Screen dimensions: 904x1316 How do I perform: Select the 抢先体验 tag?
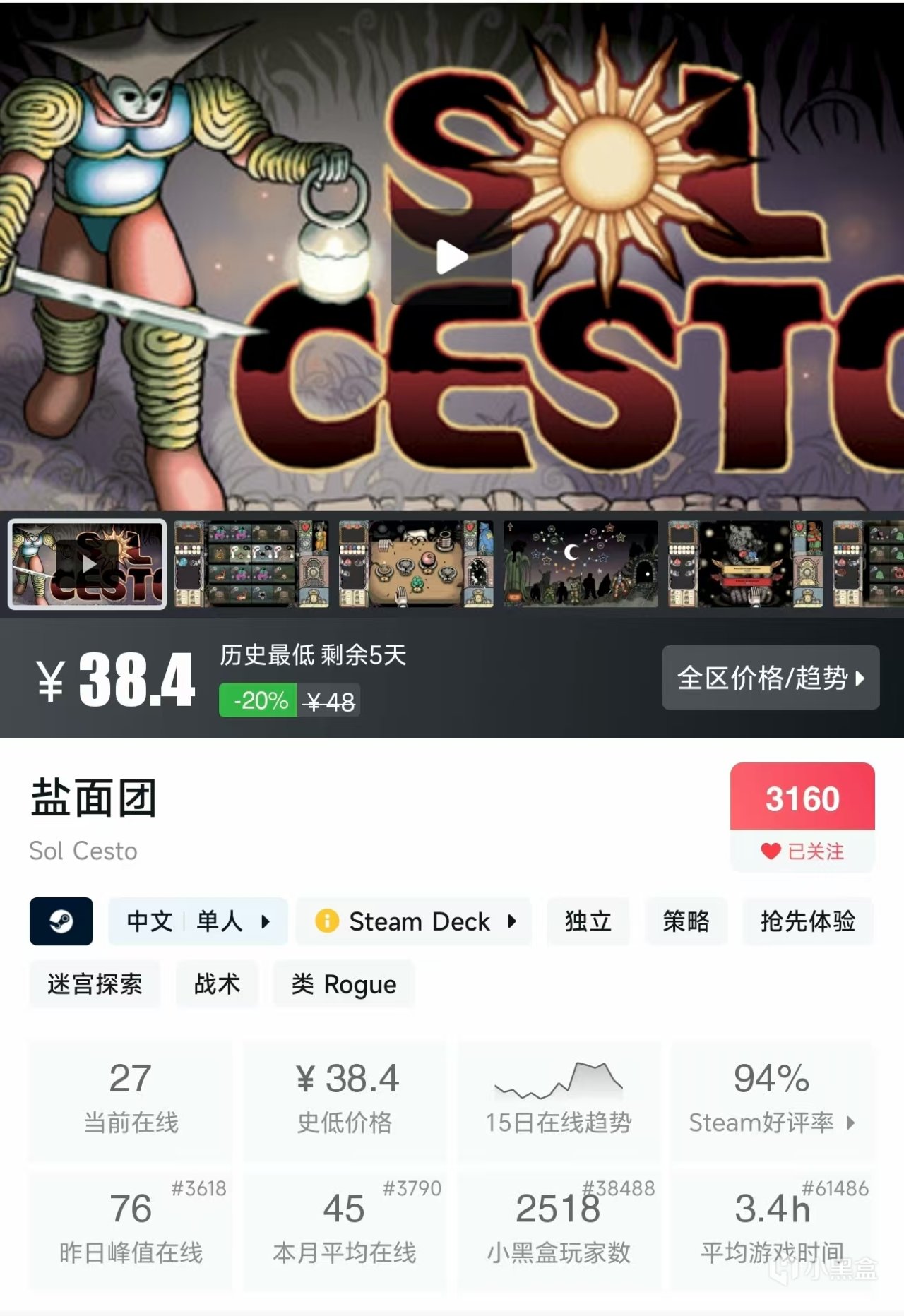[807, 921]
